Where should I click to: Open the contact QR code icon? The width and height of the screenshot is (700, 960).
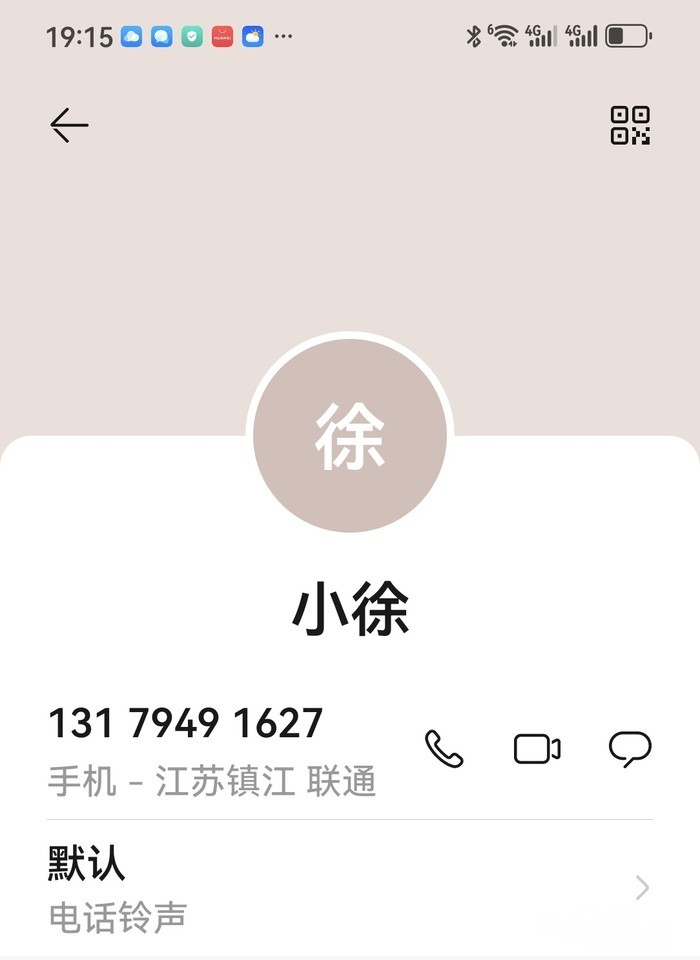pos(630,125)
